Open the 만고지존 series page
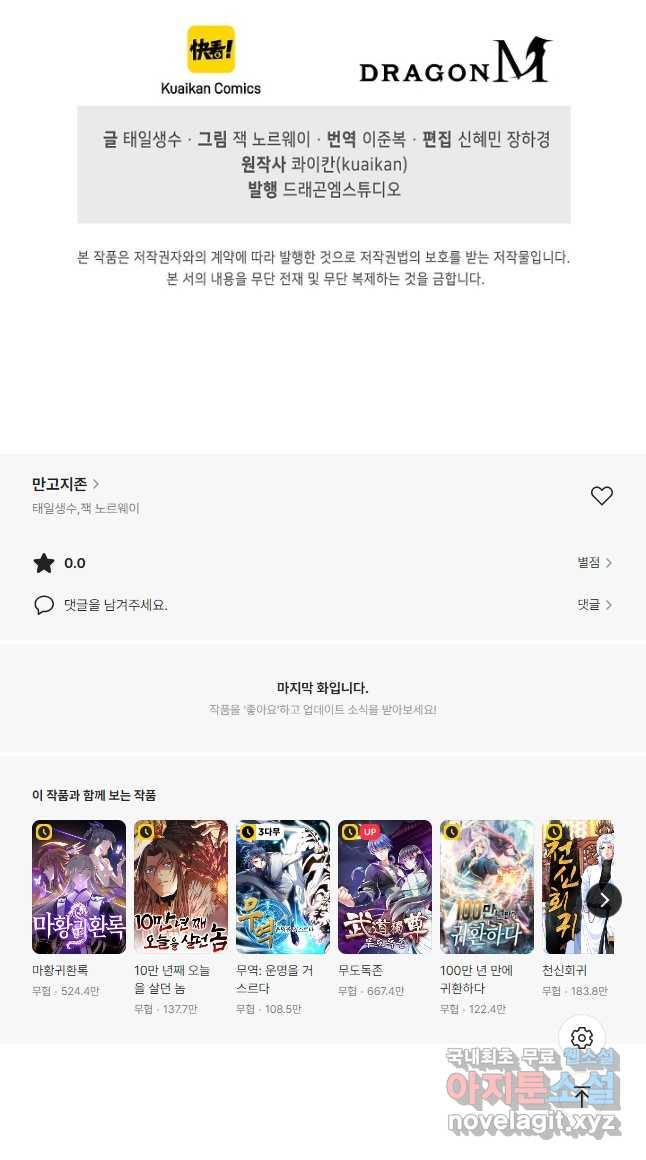 coord(65,484)
